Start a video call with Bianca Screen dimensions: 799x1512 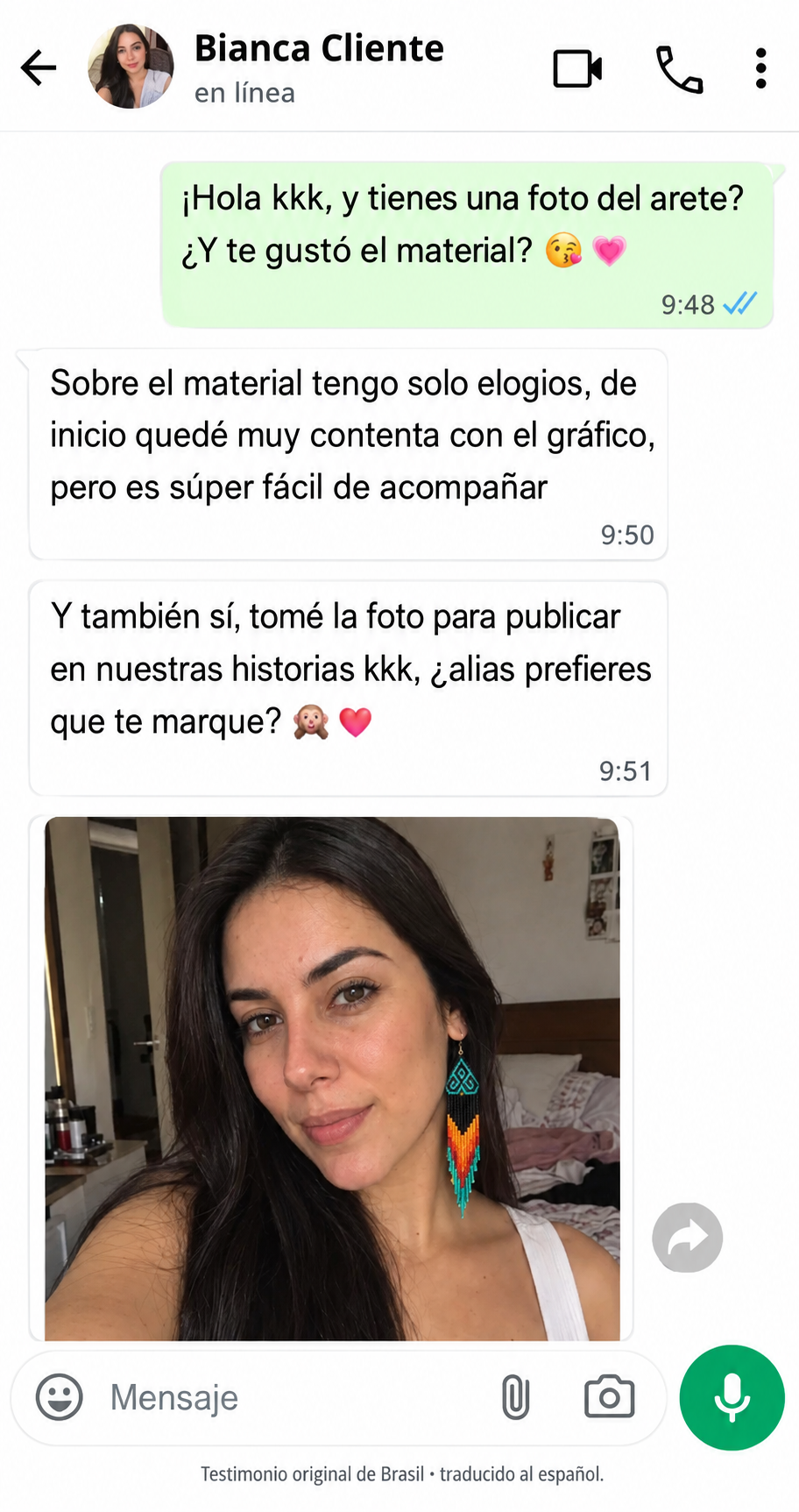pyautogui.click(x=577, y=68)
